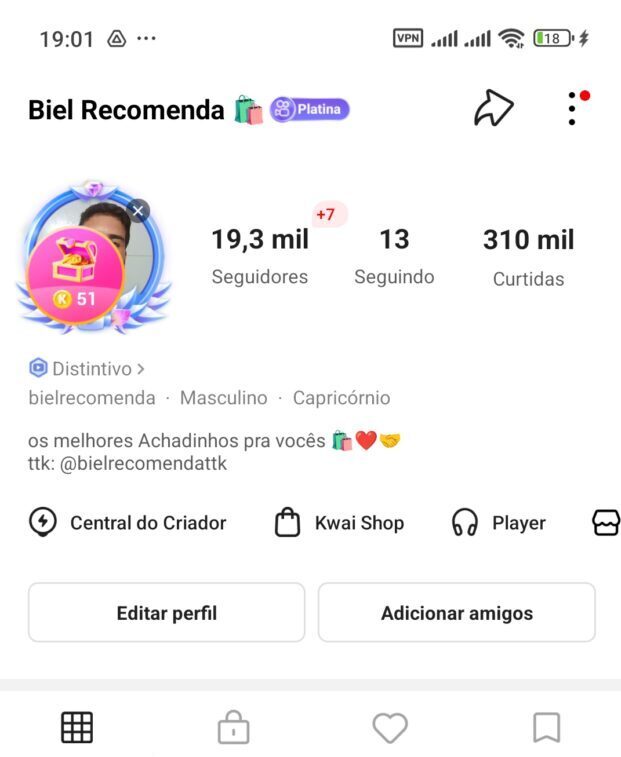Share this profile via the arrow icon
Viewport: 621px width, 757px height.
coord(494,108)
